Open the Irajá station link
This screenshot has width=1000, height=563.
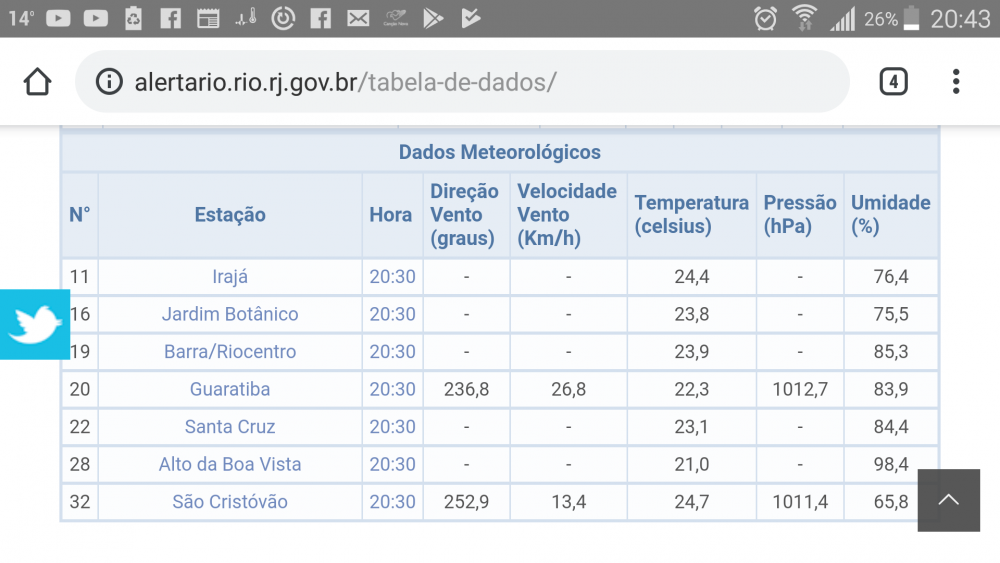click(230, 277)
